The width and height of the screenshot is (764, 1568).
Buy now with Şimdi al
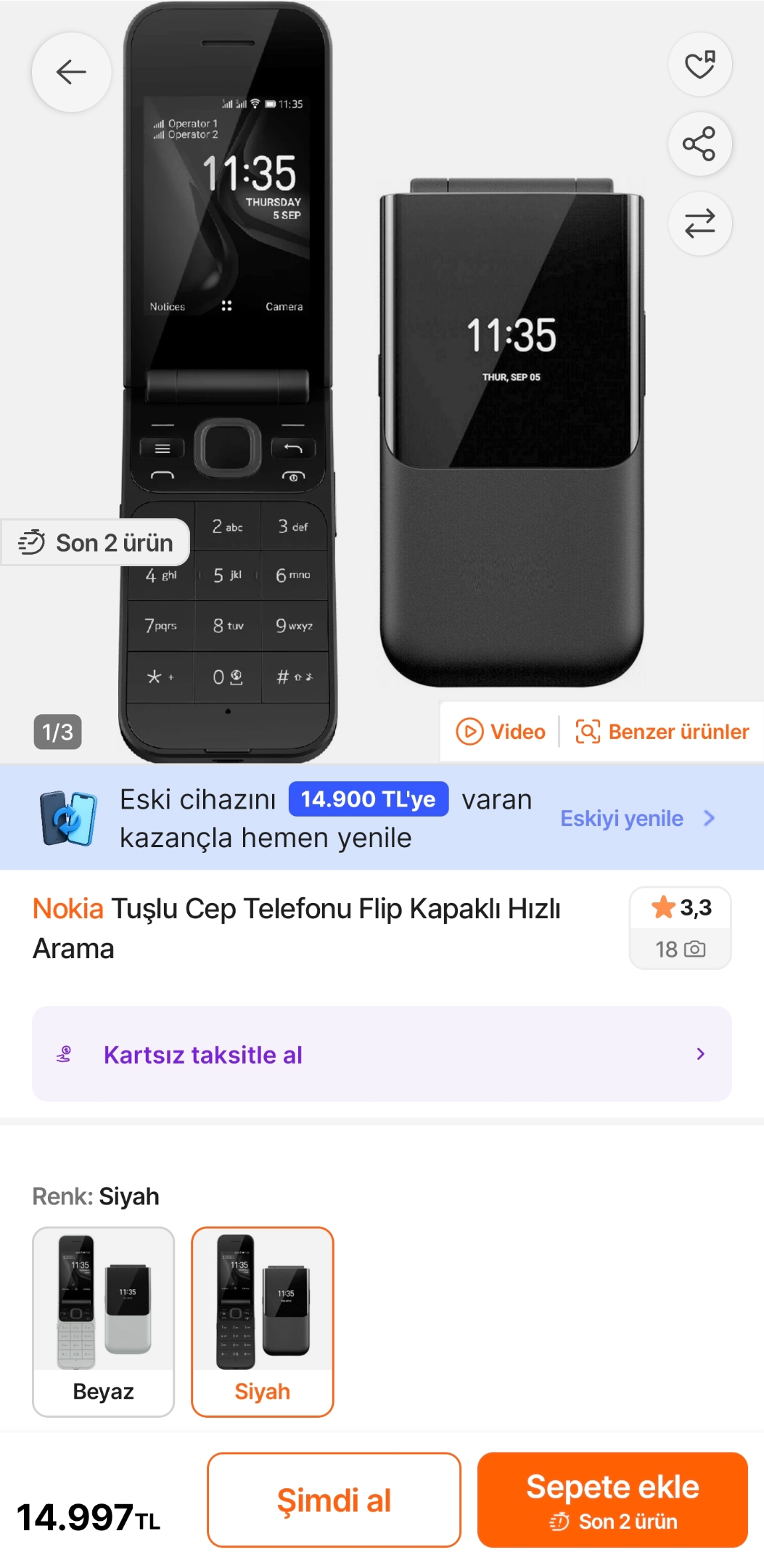334,1500
